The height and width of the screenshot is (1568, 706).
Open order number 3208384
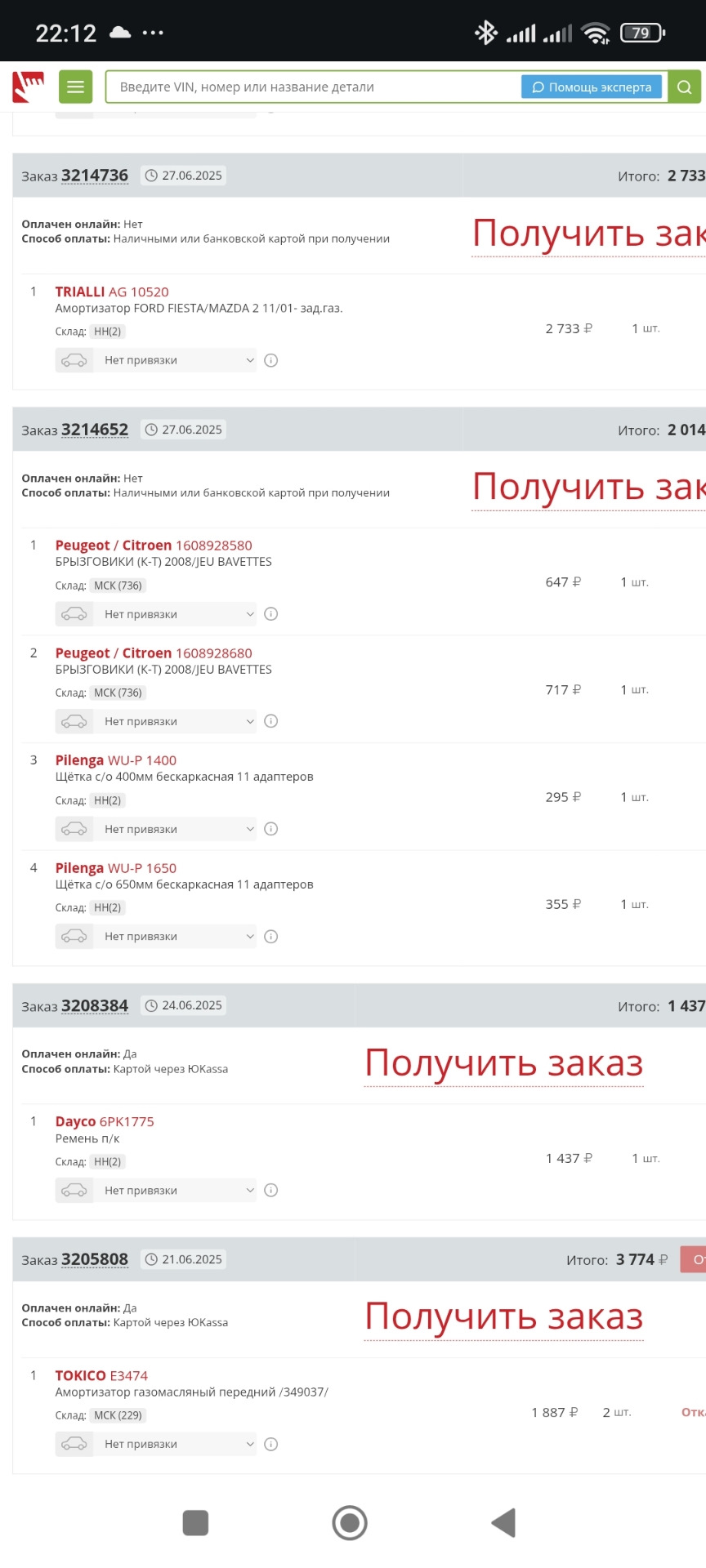coord(95,1006)
